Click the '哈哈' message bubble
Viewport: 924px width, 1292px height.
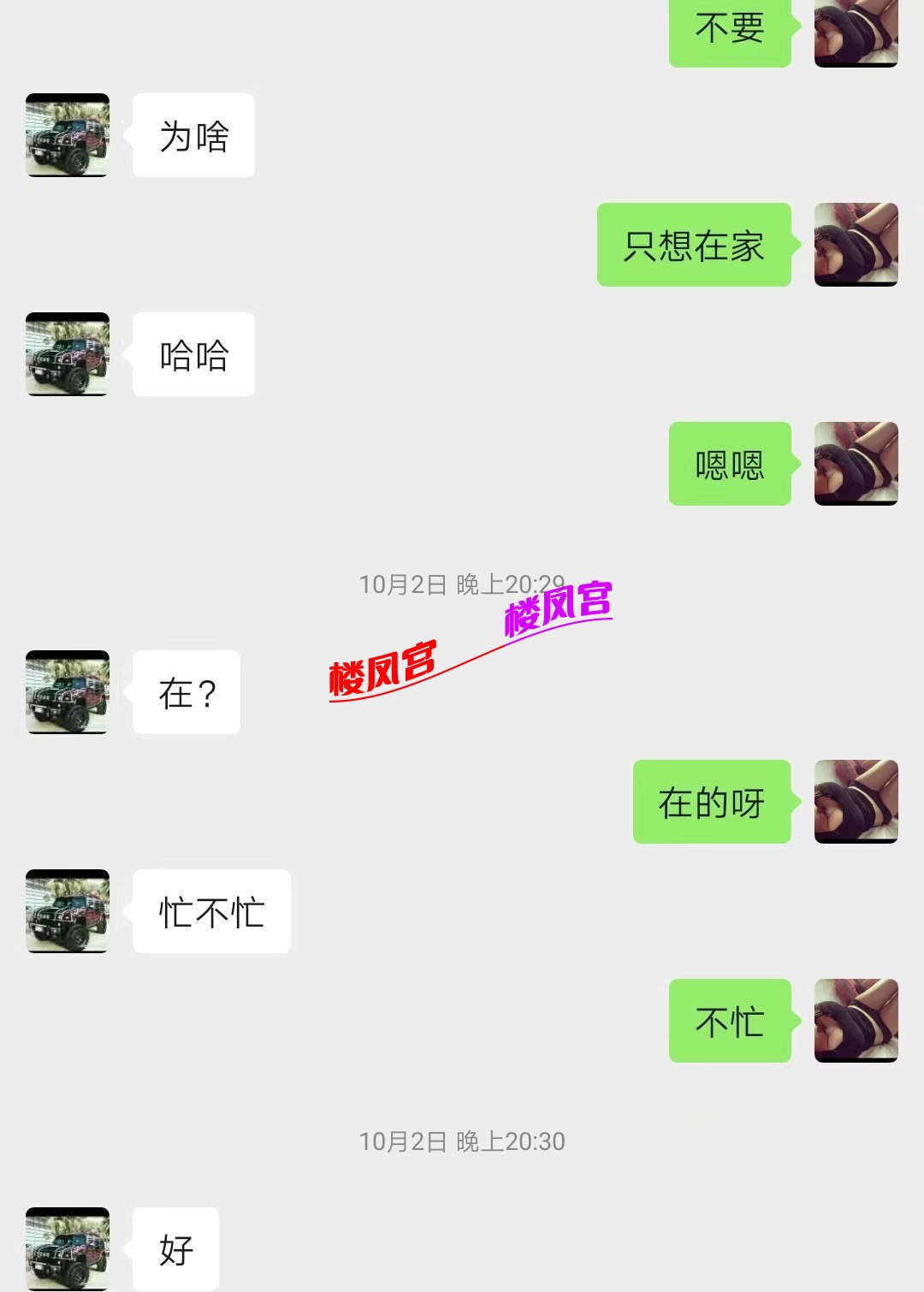pos(193,354)
